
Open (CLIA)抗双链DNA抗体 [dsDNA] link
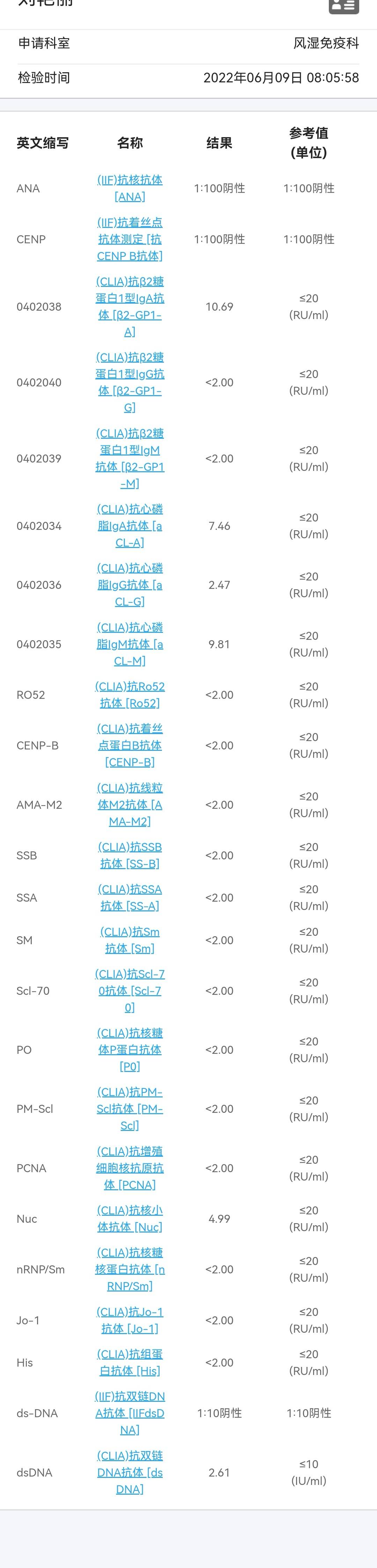pos(130,1472)
